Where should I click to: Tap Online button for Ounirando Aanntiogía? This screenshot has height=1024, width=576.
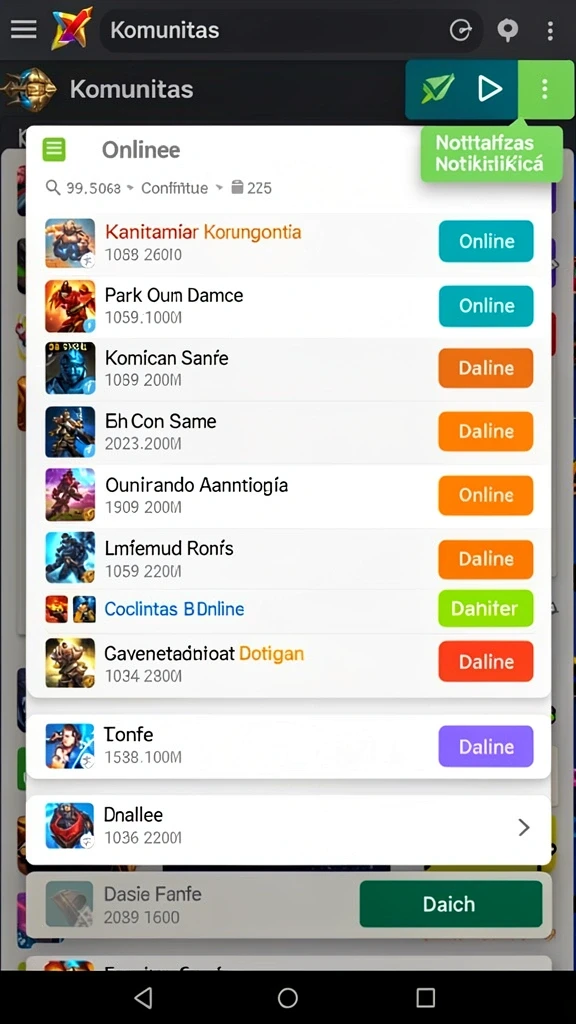pyautogui.click(x=486, y=494)
